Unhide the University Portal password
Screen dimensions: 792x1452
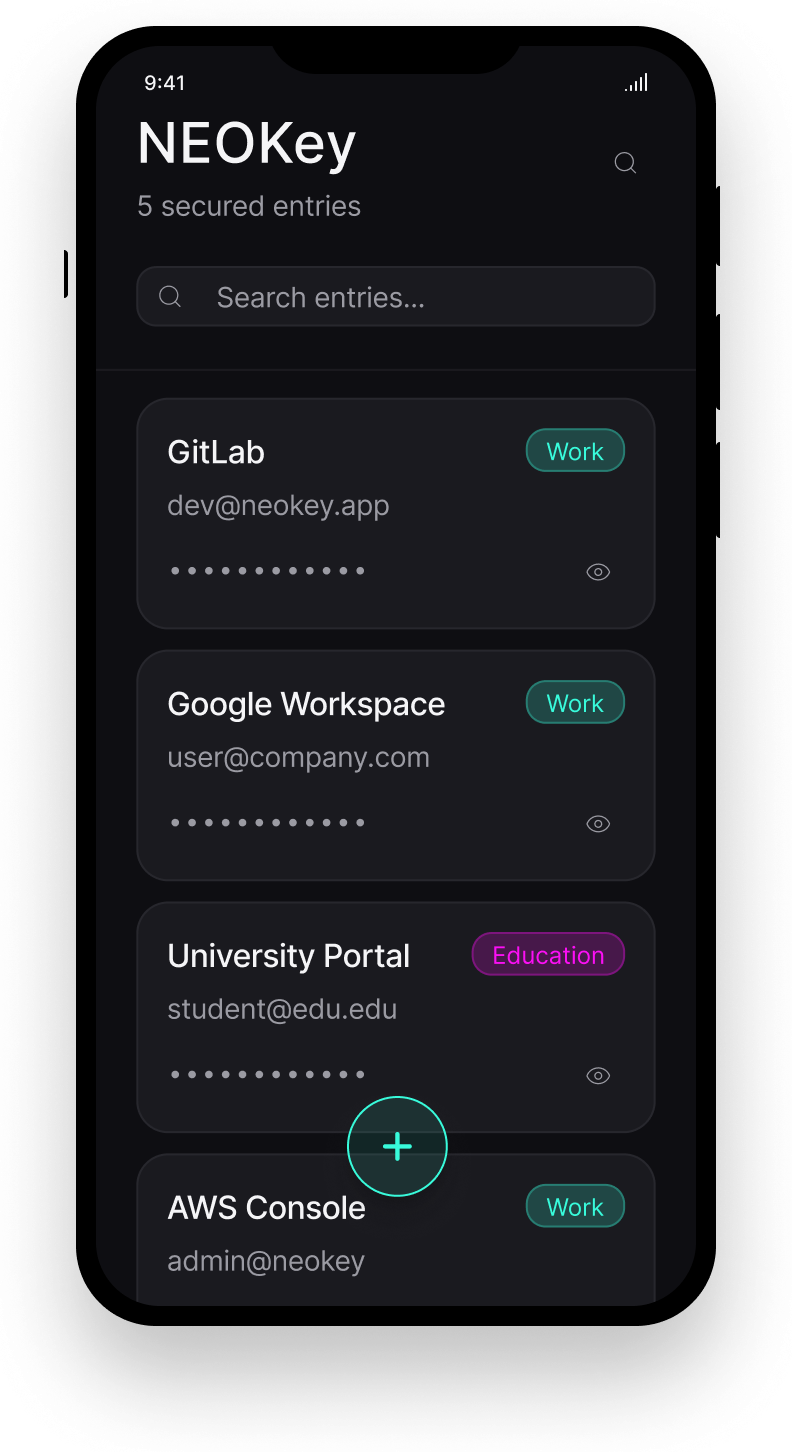coord(598,1076)
